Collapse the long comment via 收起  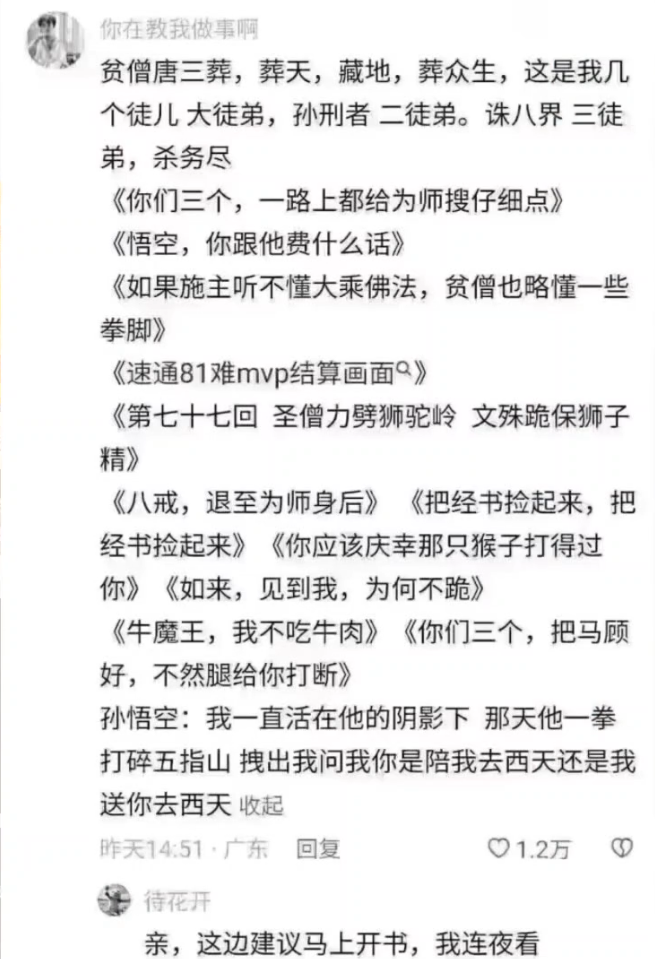tap(261, 805)
